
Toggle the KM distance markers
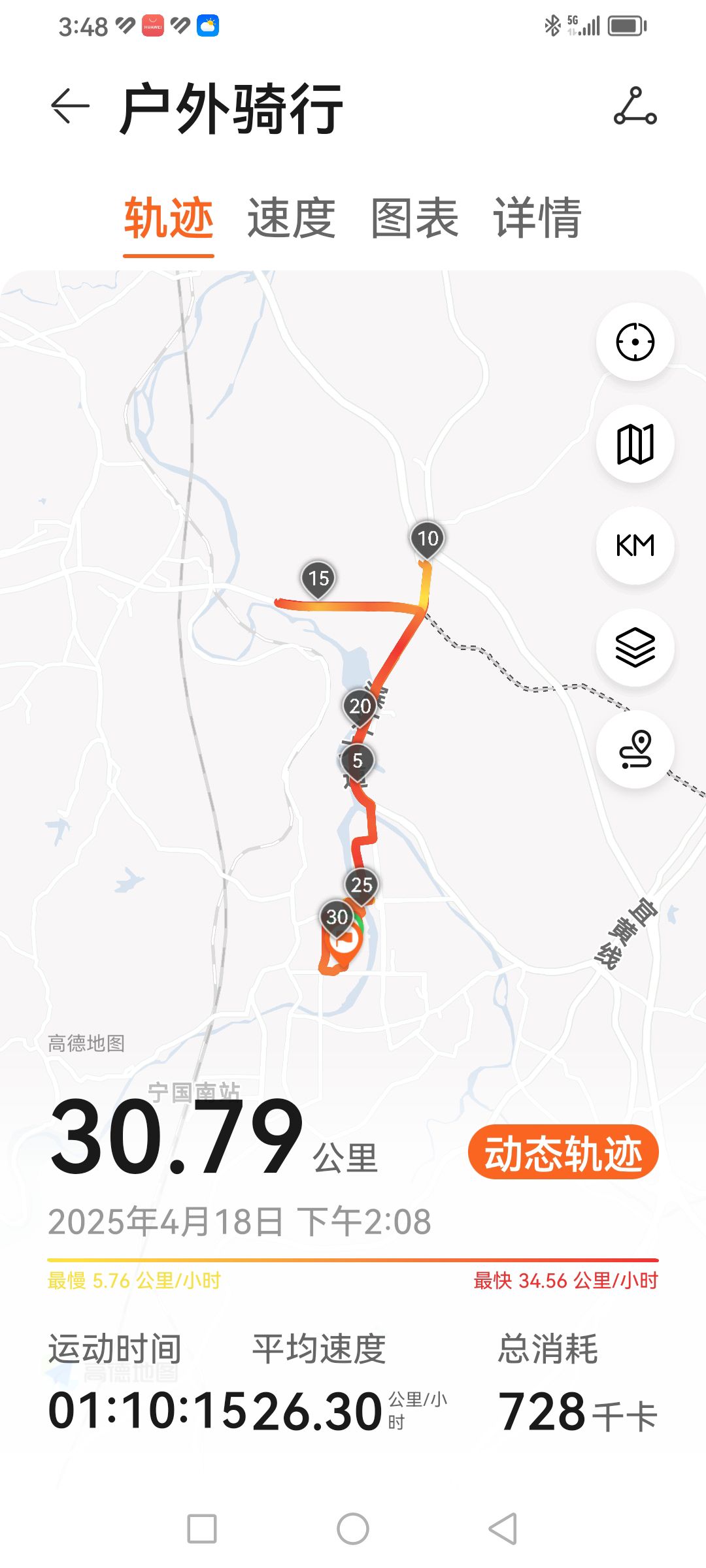635,546
